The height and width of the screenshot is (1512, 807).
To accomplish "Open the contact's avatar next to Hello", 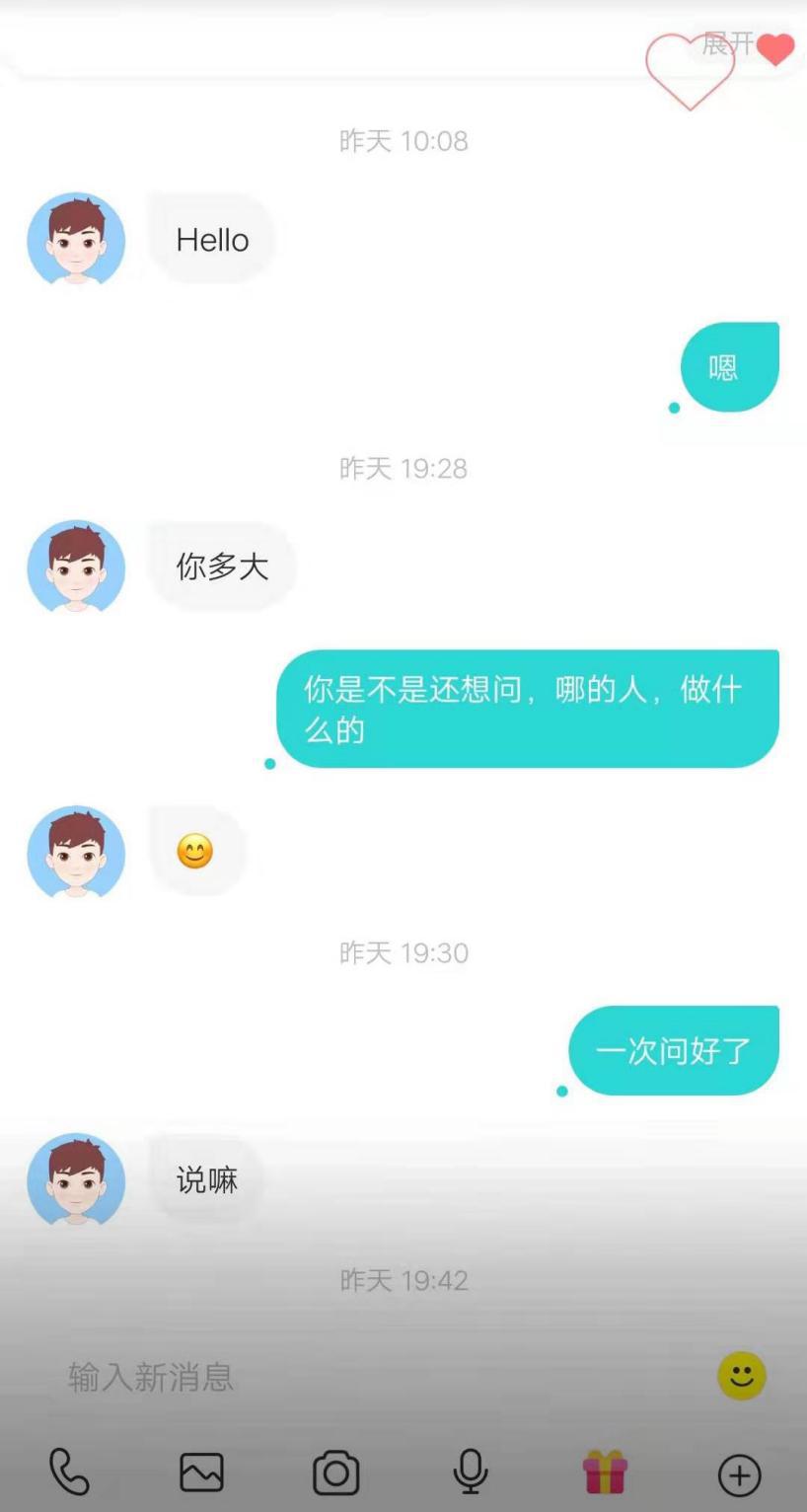I will point(76,240).
